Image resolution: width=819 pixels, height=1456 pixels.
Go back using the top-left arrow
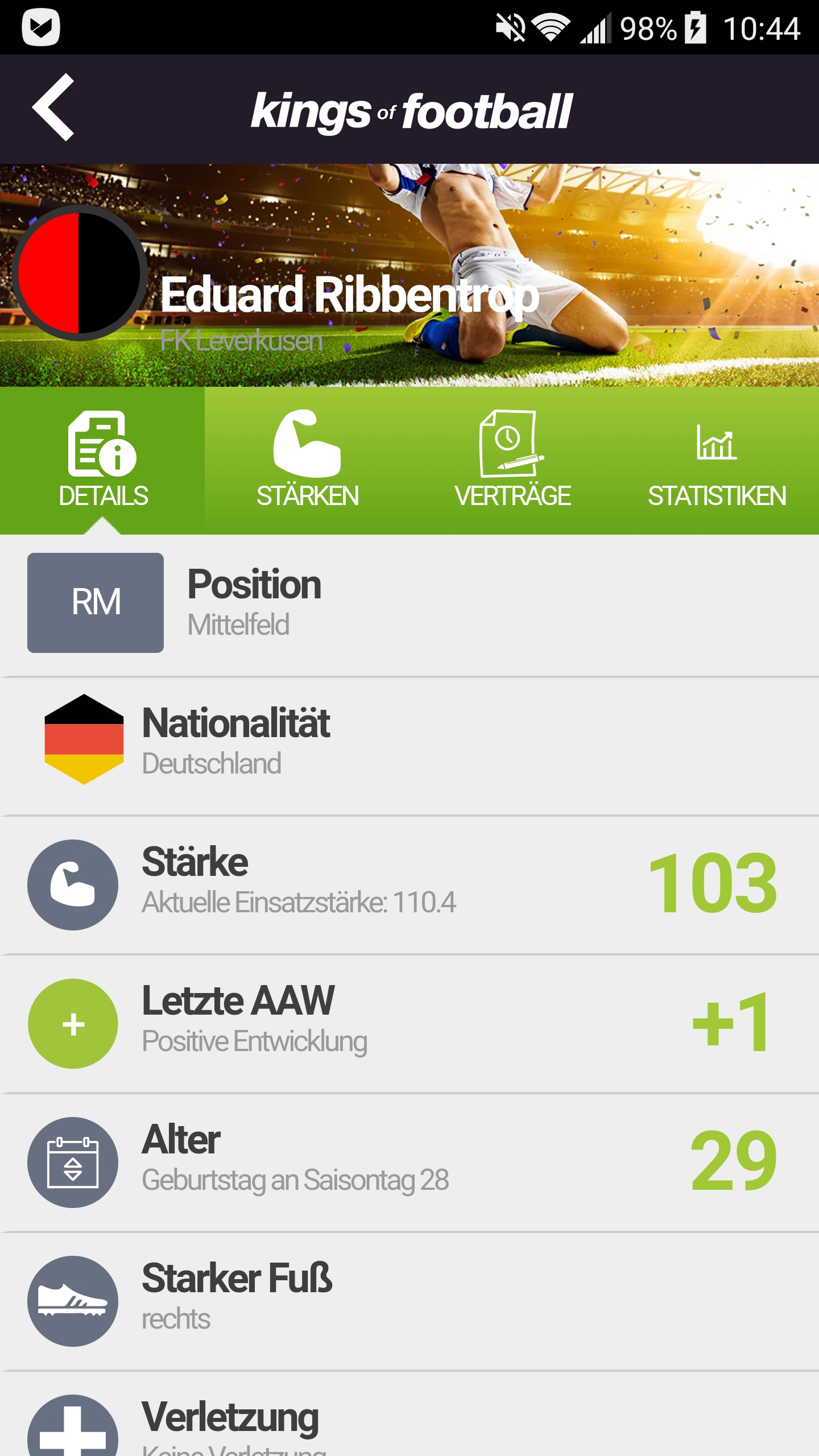click(54, 107)
